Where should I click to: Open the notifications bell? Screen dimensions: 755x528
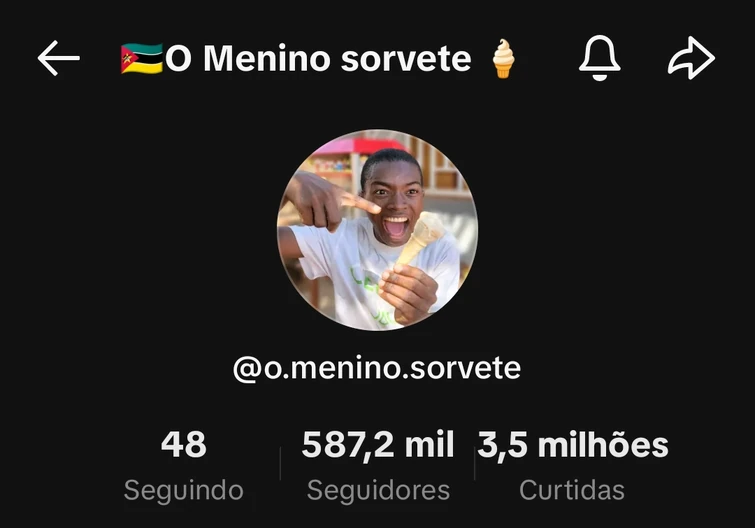(599, 59)
